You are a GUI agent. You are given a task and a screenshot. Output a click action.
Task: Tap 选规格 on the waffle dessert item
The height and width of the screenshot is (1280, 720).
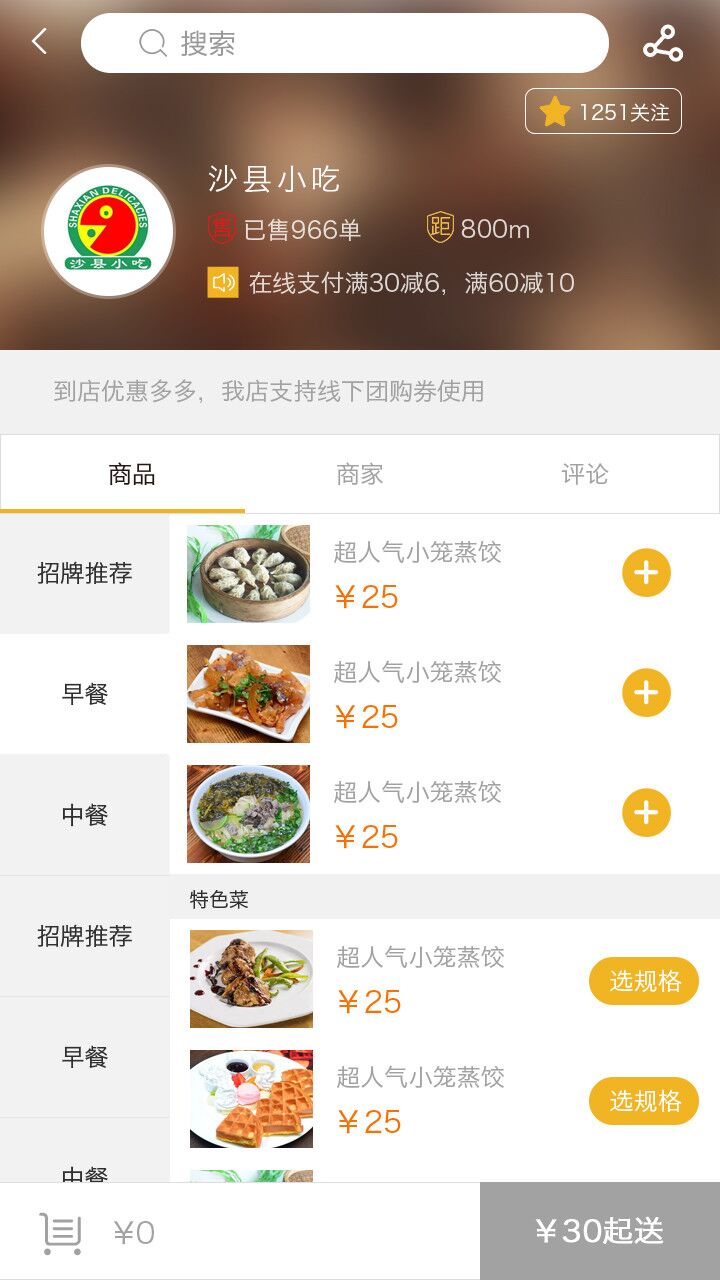pos(643,1101)
